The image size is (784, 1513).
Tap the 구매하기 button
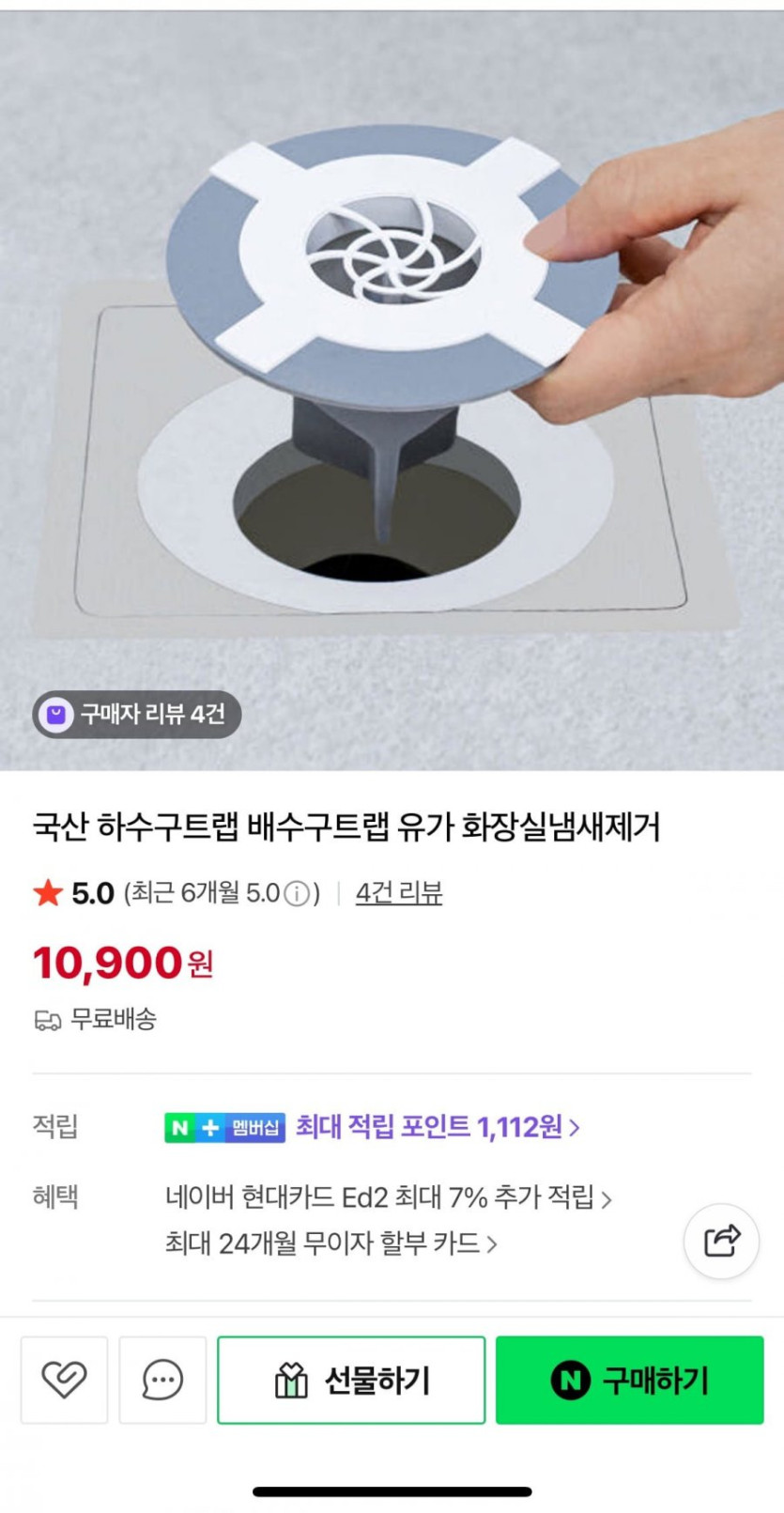pos(629,1380)
